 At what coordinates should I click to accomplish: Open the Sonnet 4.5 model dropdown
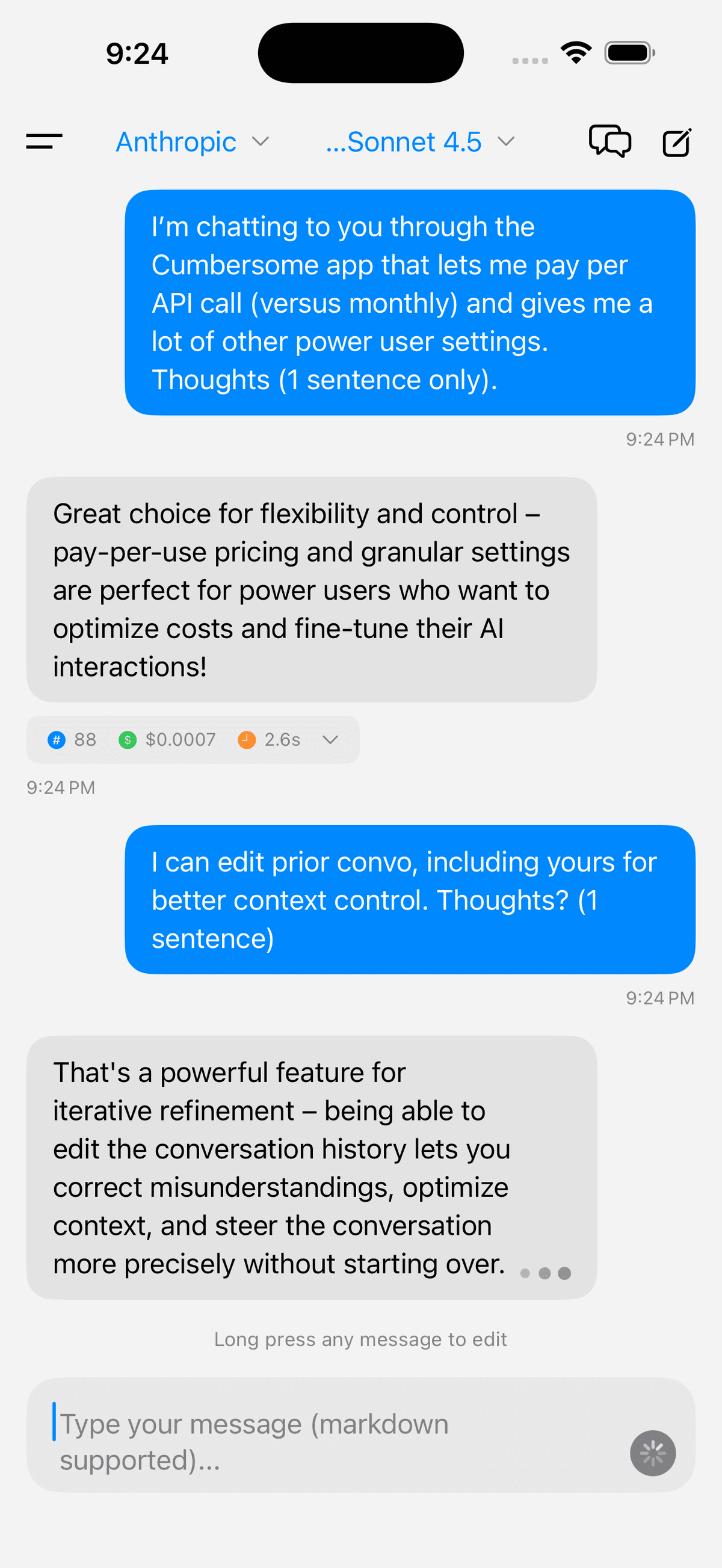(420, 142)
